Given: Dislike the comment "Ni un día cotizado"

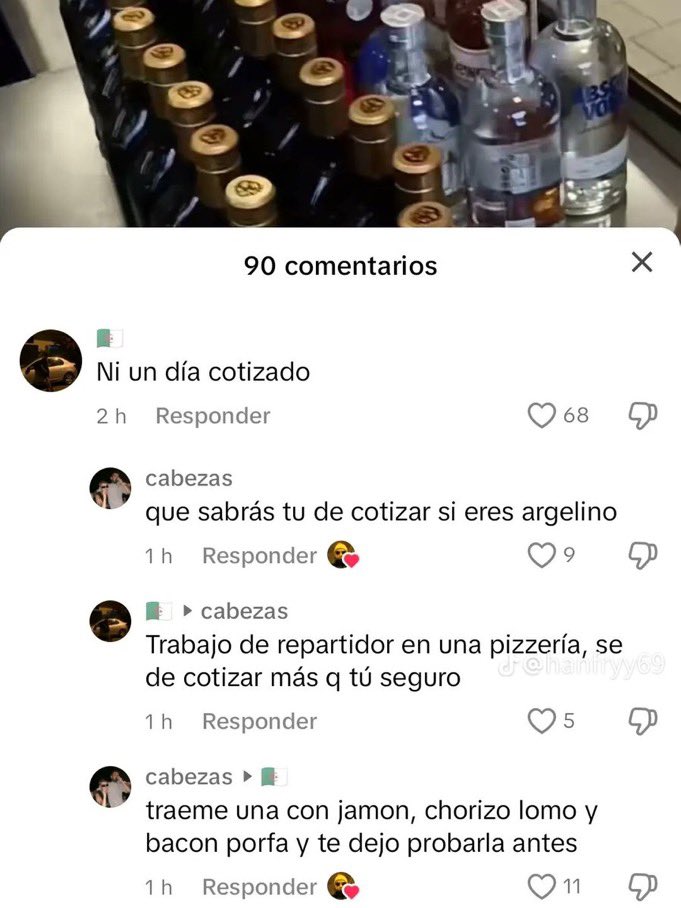Looking at the screenshot, I should point(641,416).
